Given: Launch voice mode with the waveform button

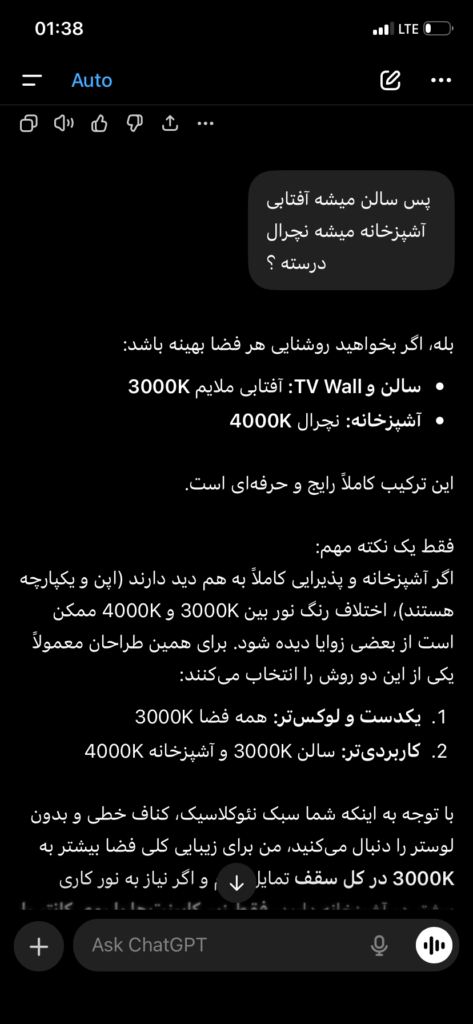Looking at the screenshot, I should 434,945.
